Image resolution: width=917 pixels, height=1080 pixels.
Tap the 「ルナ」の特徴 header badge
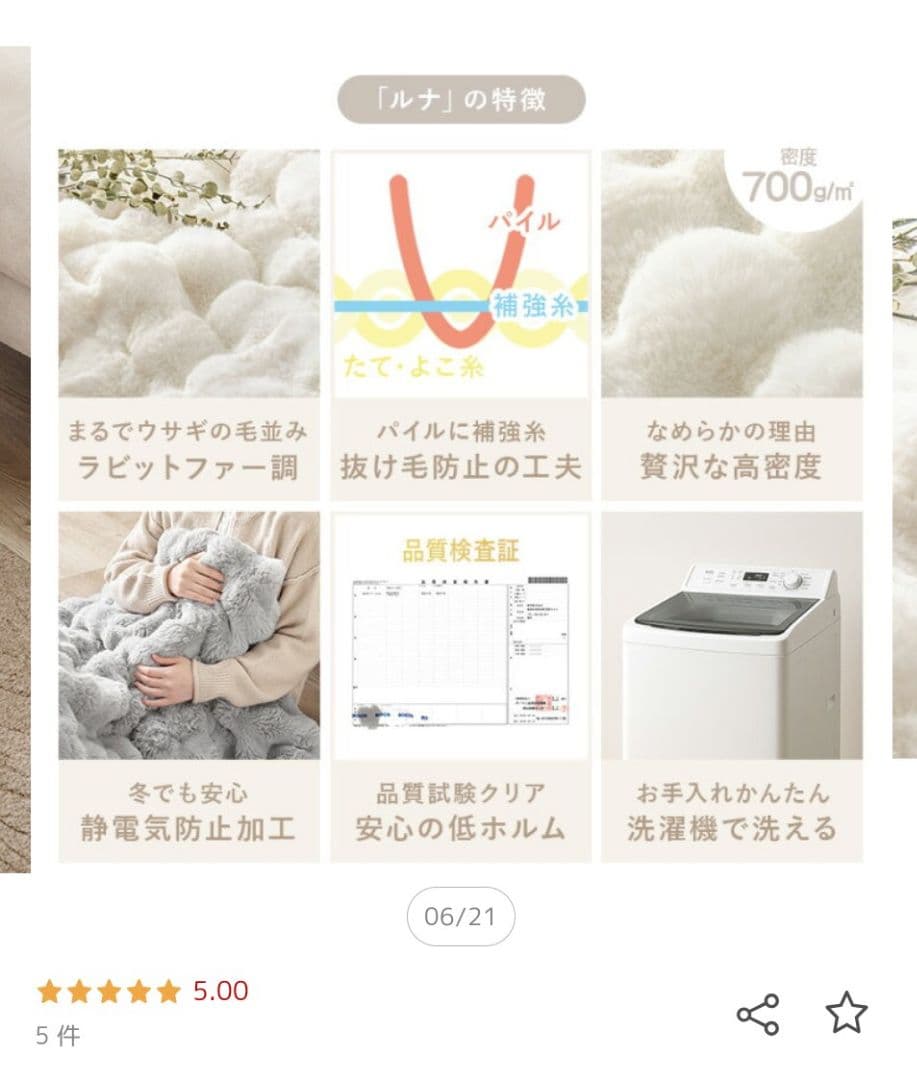click(x=459, y=96)
